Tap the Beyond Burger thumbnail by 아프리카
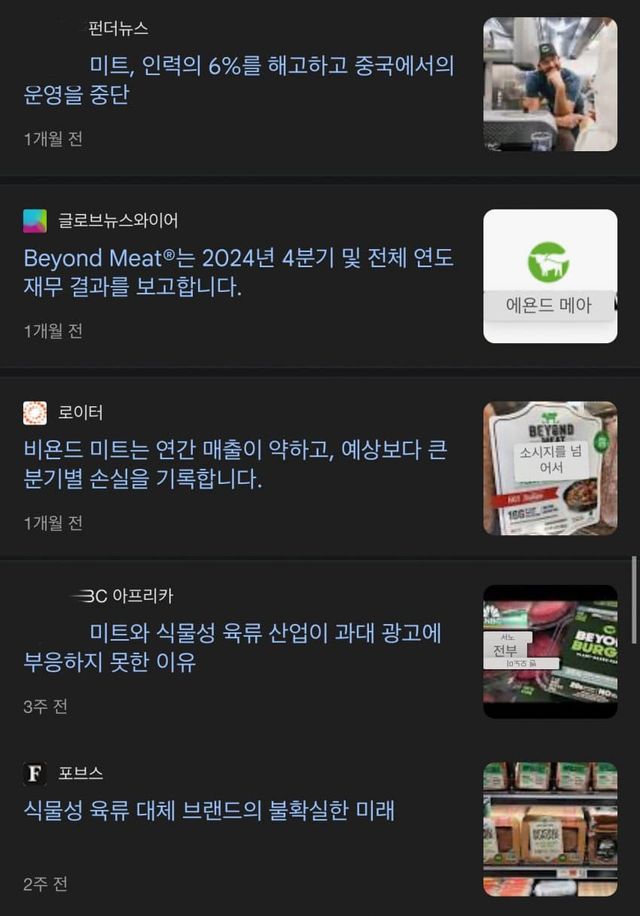This screenshot has height=916, width=640. point(550,651)
